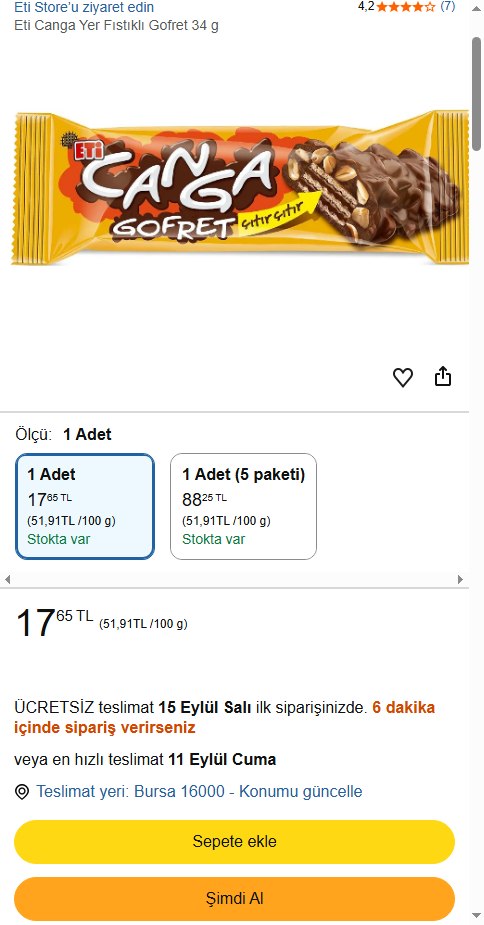Viewport: 484px width, 925px height.
Task: Tap the page scrollbar up arrow
Action: 477,8
